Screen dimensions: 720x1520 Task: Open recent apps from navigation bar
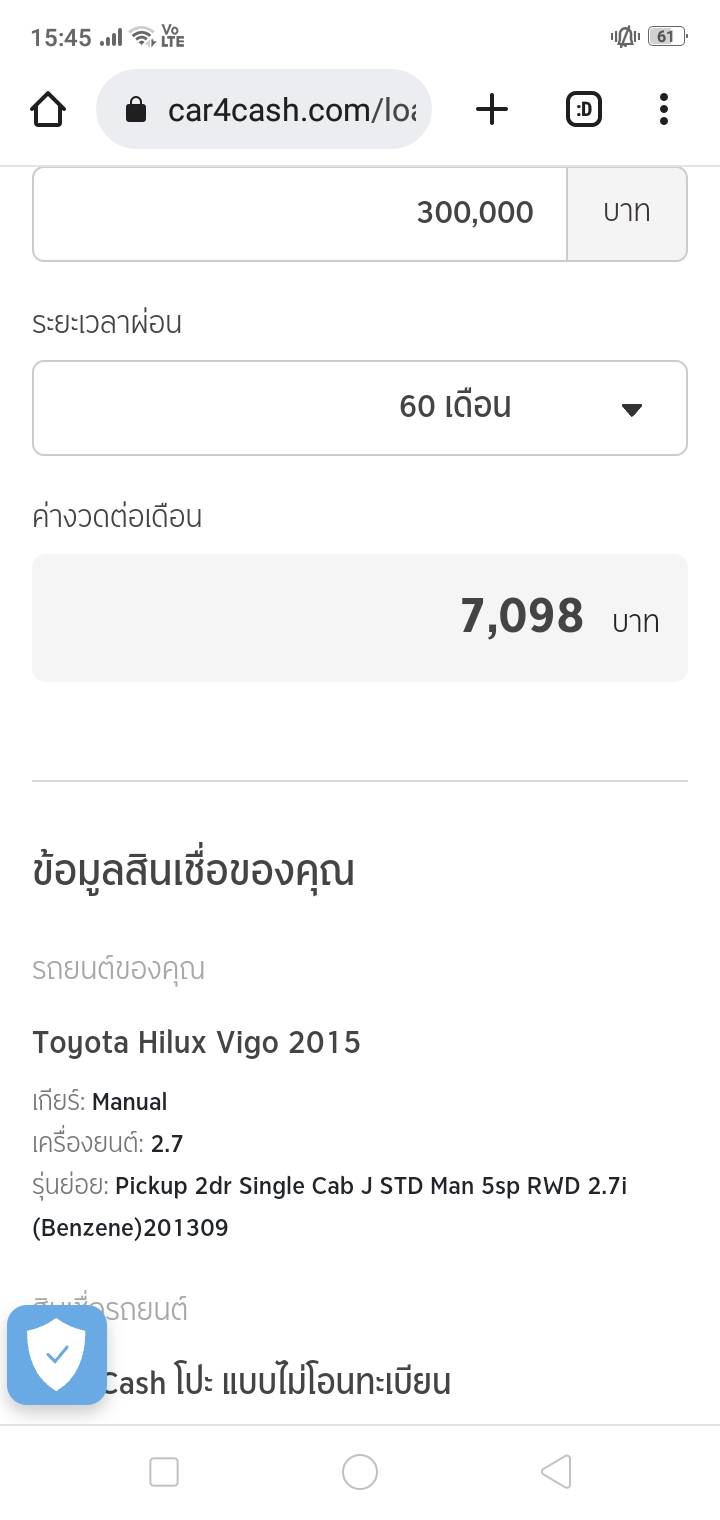point(164,1471)
